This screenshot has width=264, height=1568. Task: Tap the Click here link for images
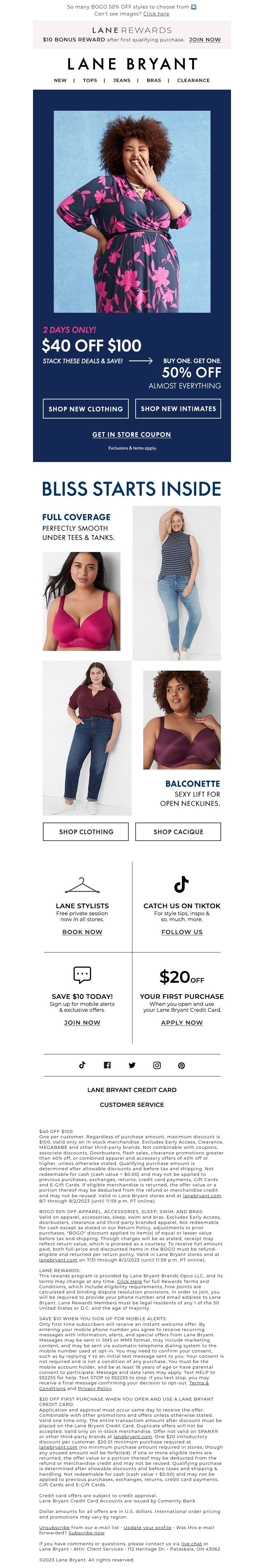[x=156, y=14]
